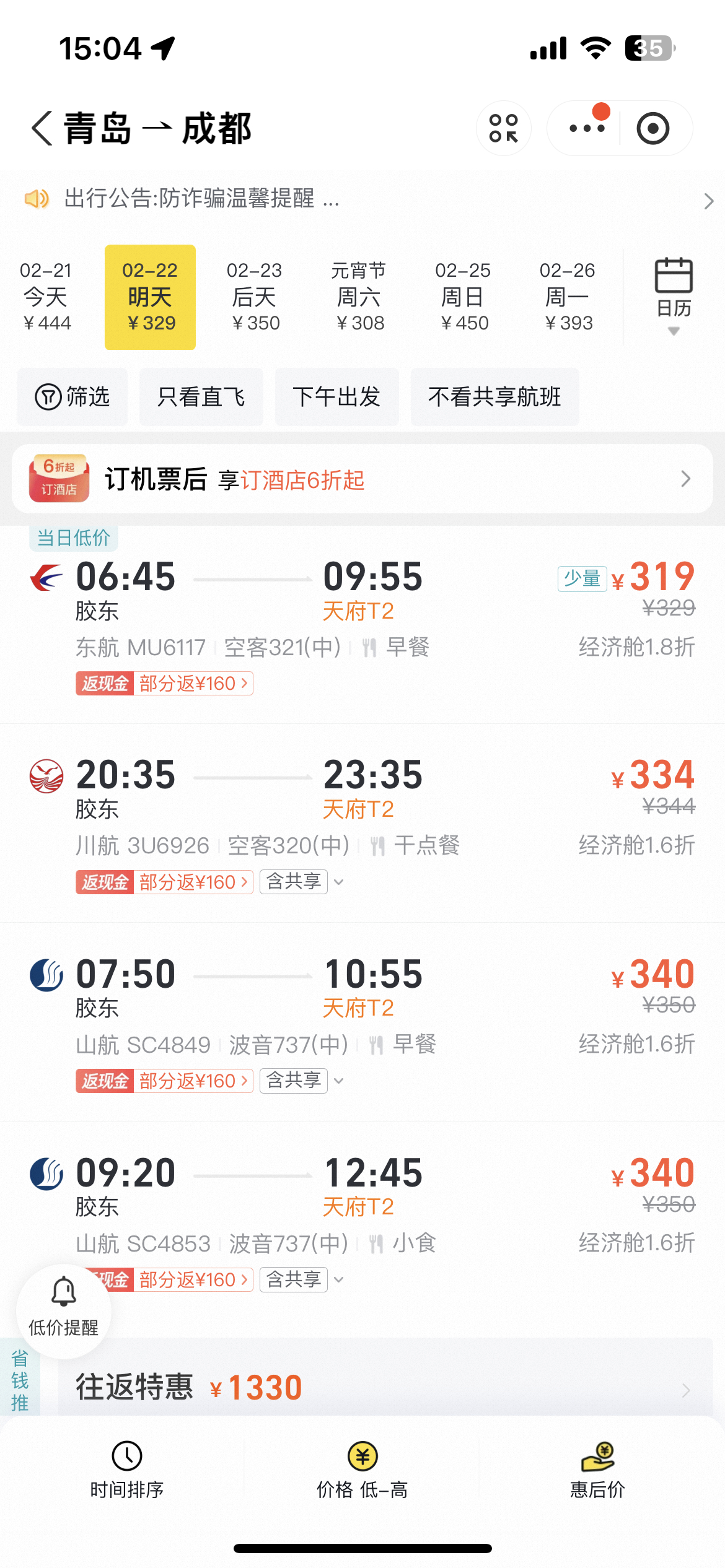Sort flights by 时间排序
Image resolution: width=725 pixels, height=1568 pixels.
click(127, 1470)
